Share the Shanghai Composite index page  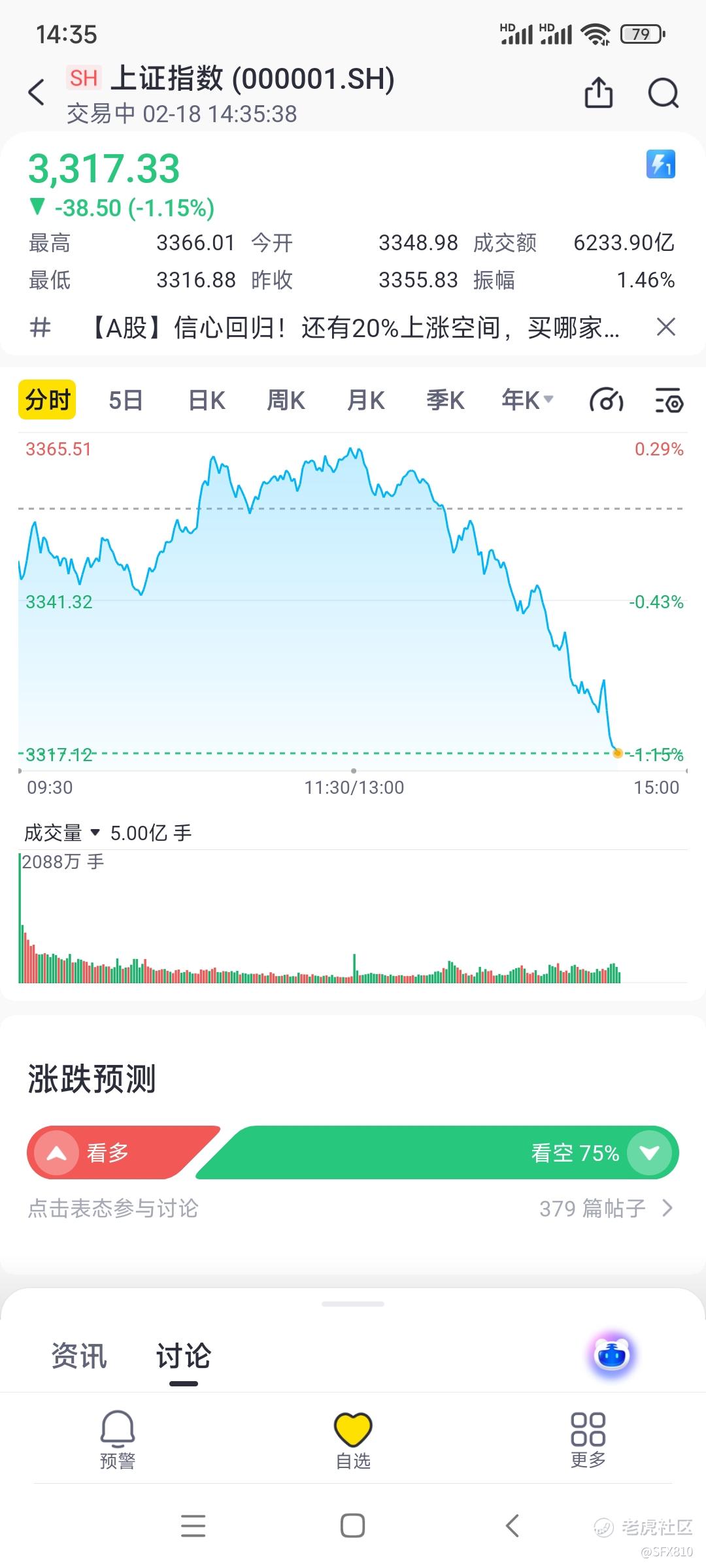click(x=598, y=92)
